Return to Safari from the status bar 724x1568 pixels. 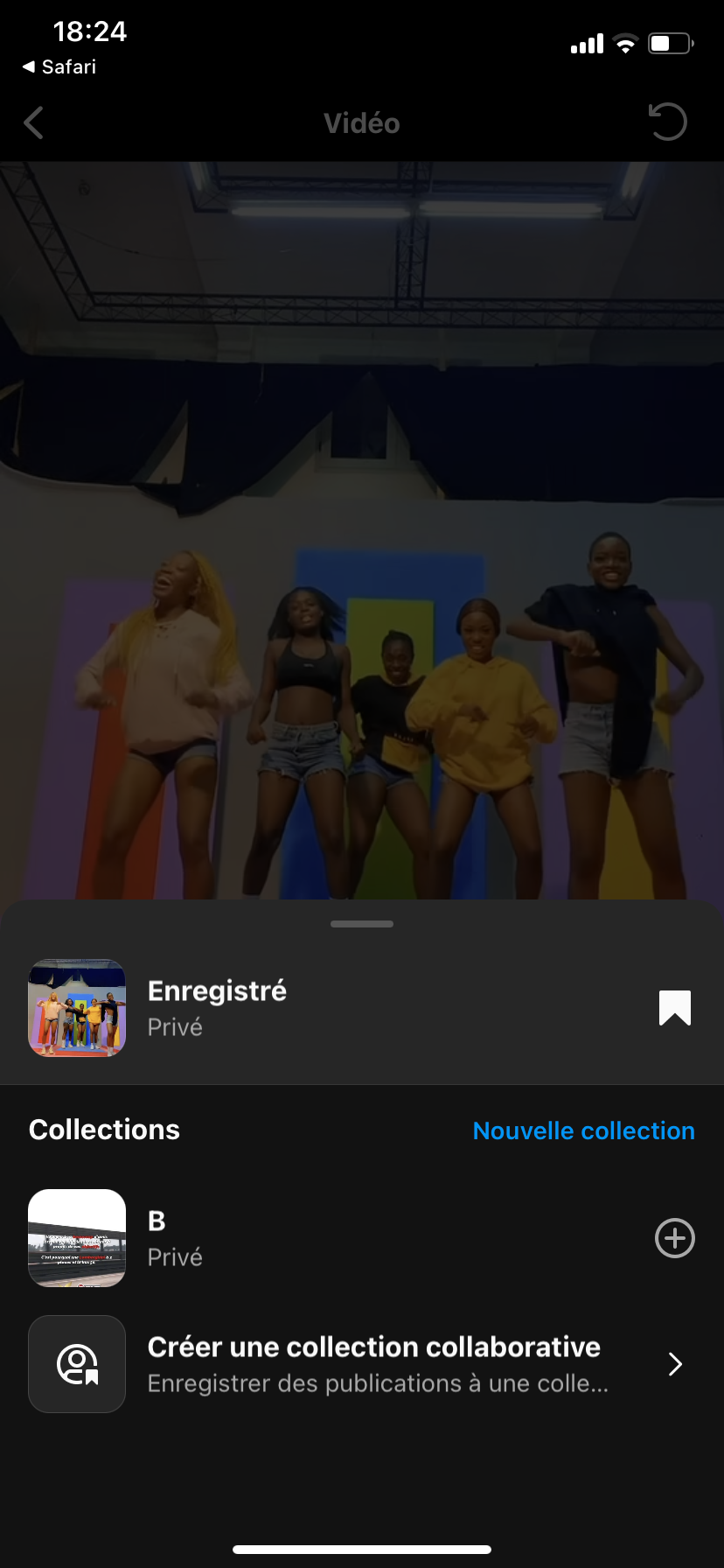point(59,67)
